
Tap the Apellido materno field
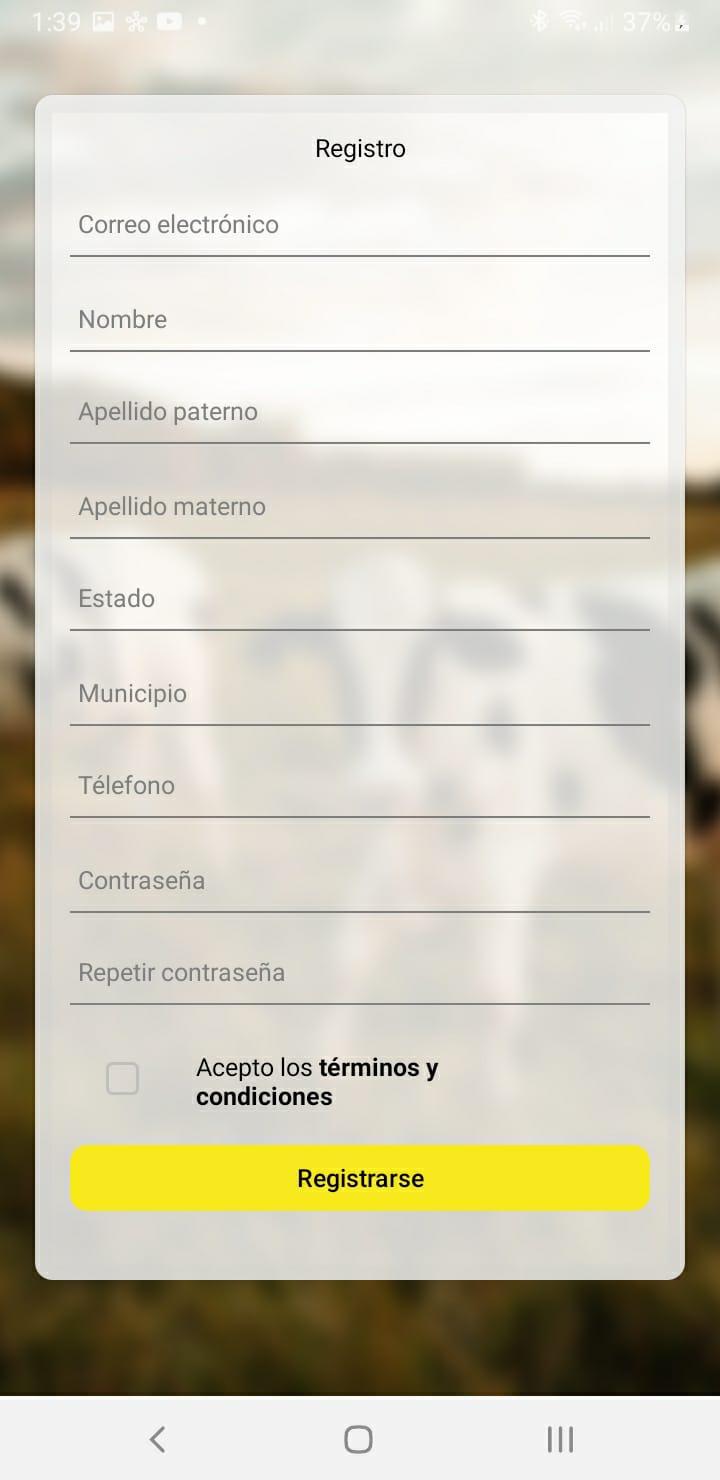pos(360,508)
